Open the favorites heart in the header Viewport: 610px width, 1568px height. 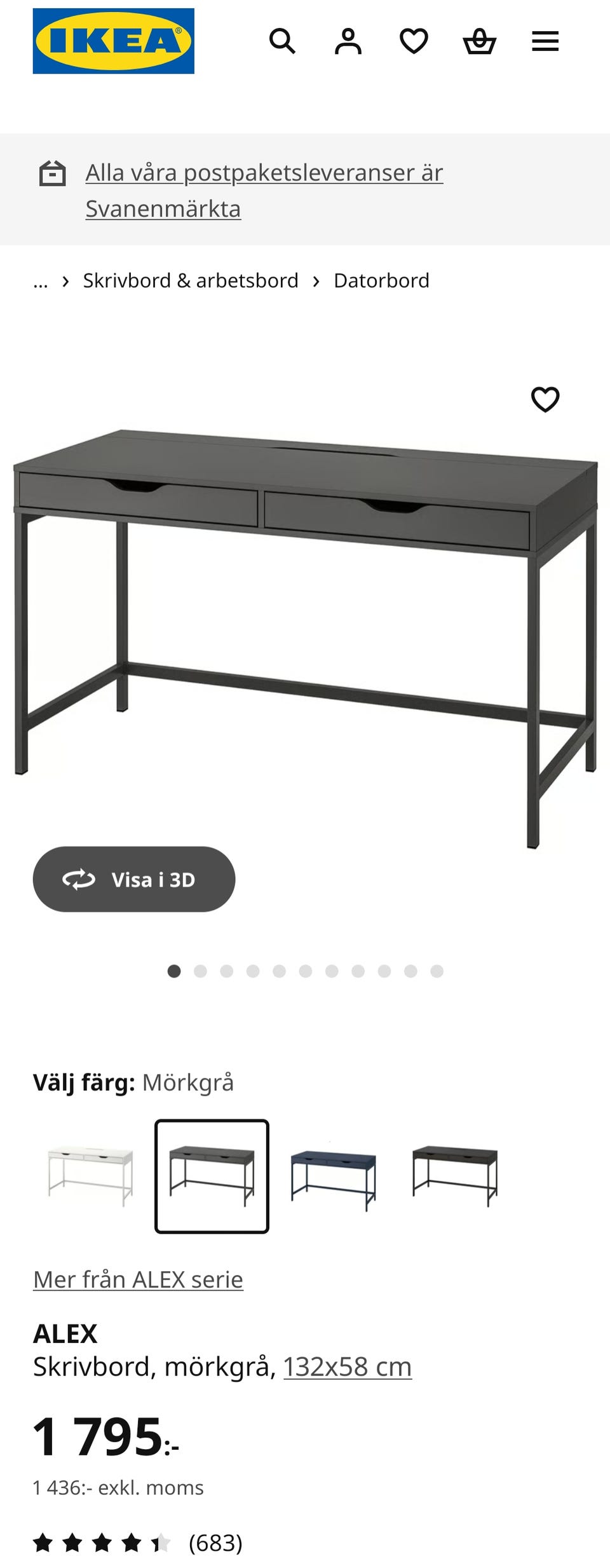click(414, 42)
